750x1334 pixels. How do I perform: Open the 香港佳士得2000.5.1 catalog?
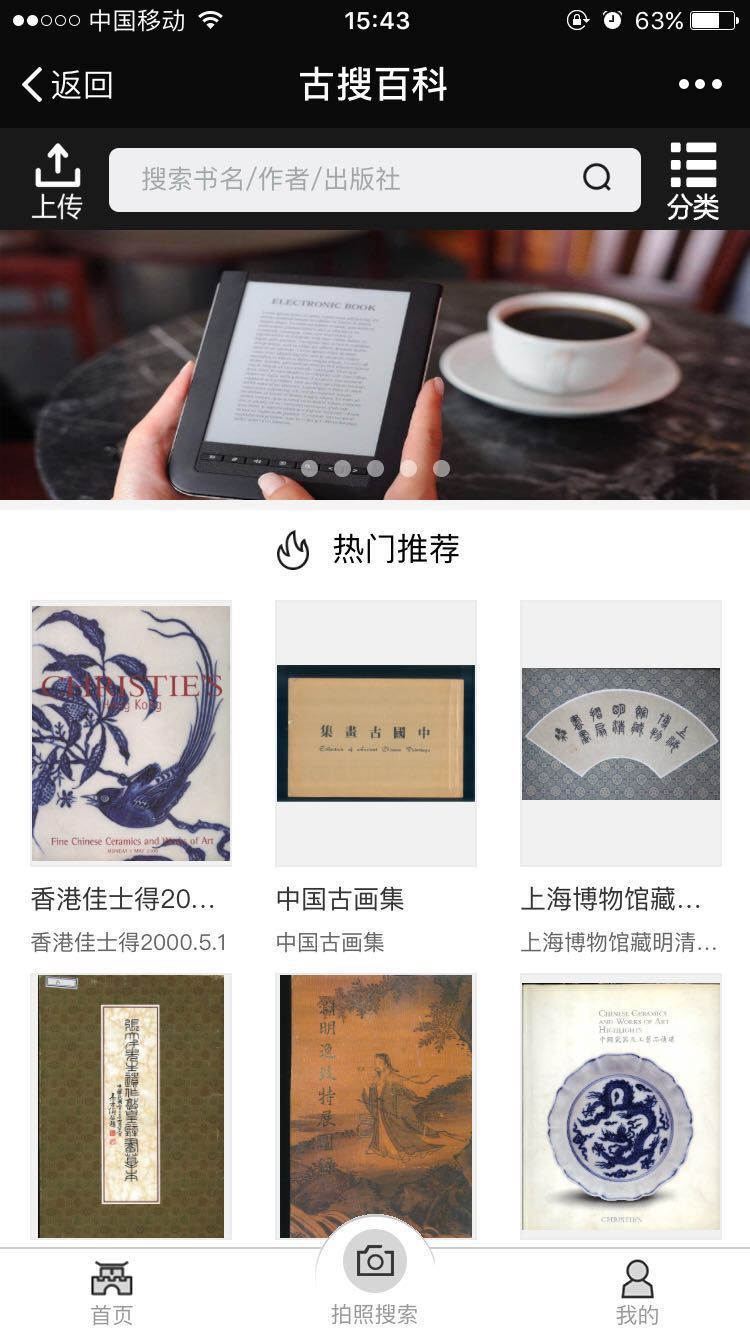pos(131,732)
